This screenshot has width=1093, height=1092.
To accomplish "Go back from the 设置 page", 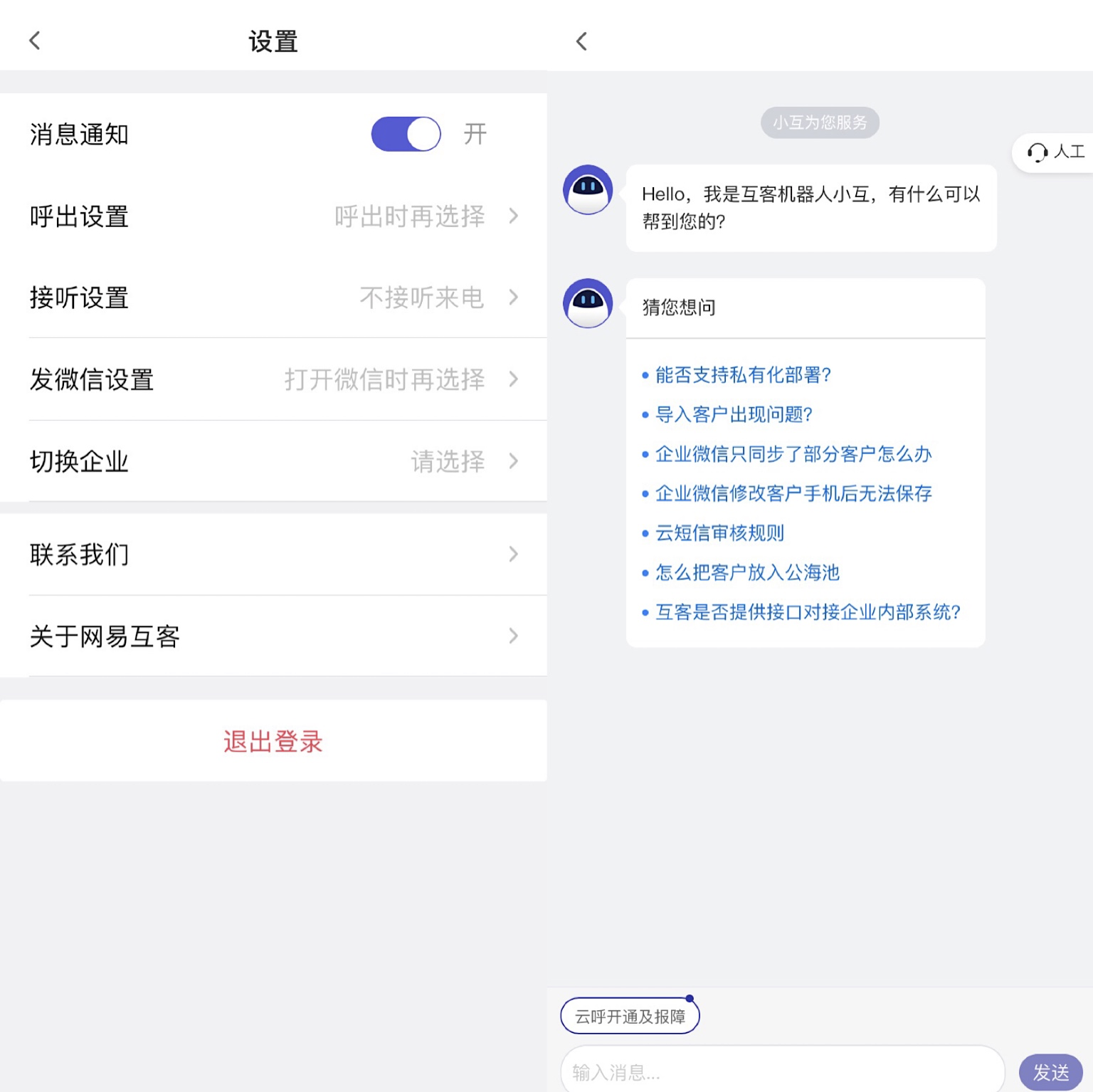I will (34, 41).
